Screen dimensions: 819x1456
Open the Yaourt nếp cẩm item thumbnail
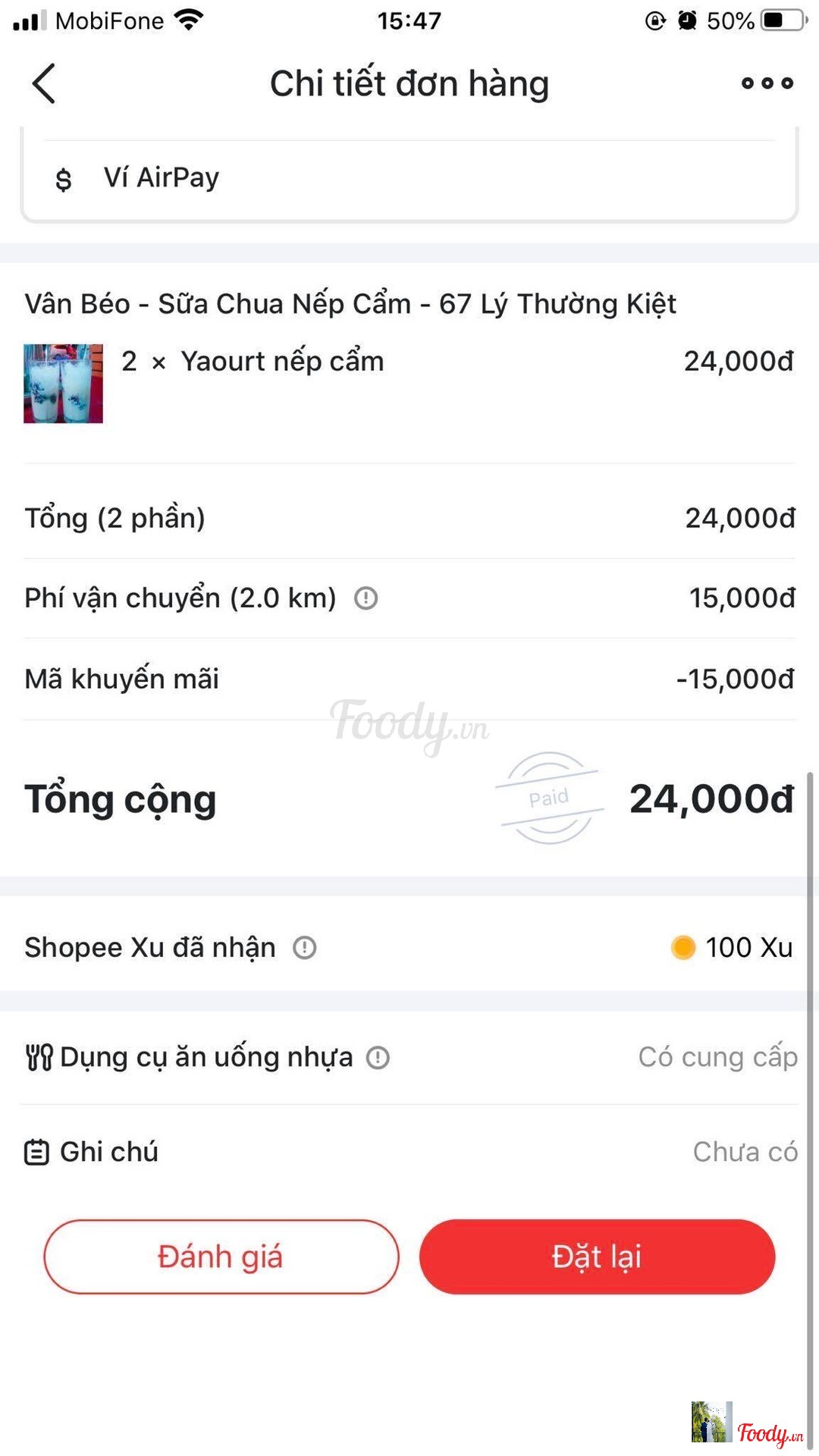pos(64,384)
